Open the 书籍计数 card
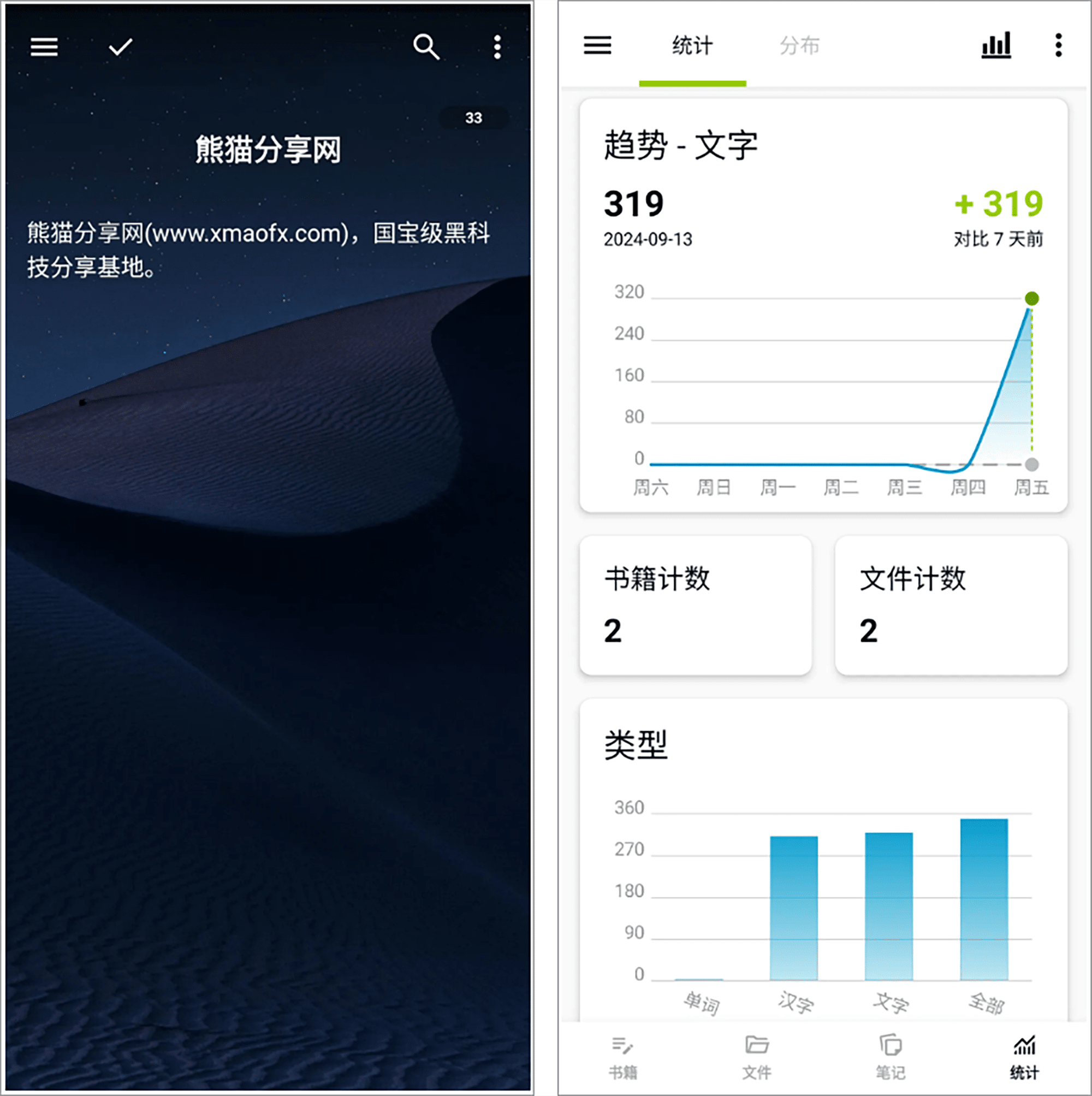The height and width of the screenshot is (1096, 1092). click(696, 605)
